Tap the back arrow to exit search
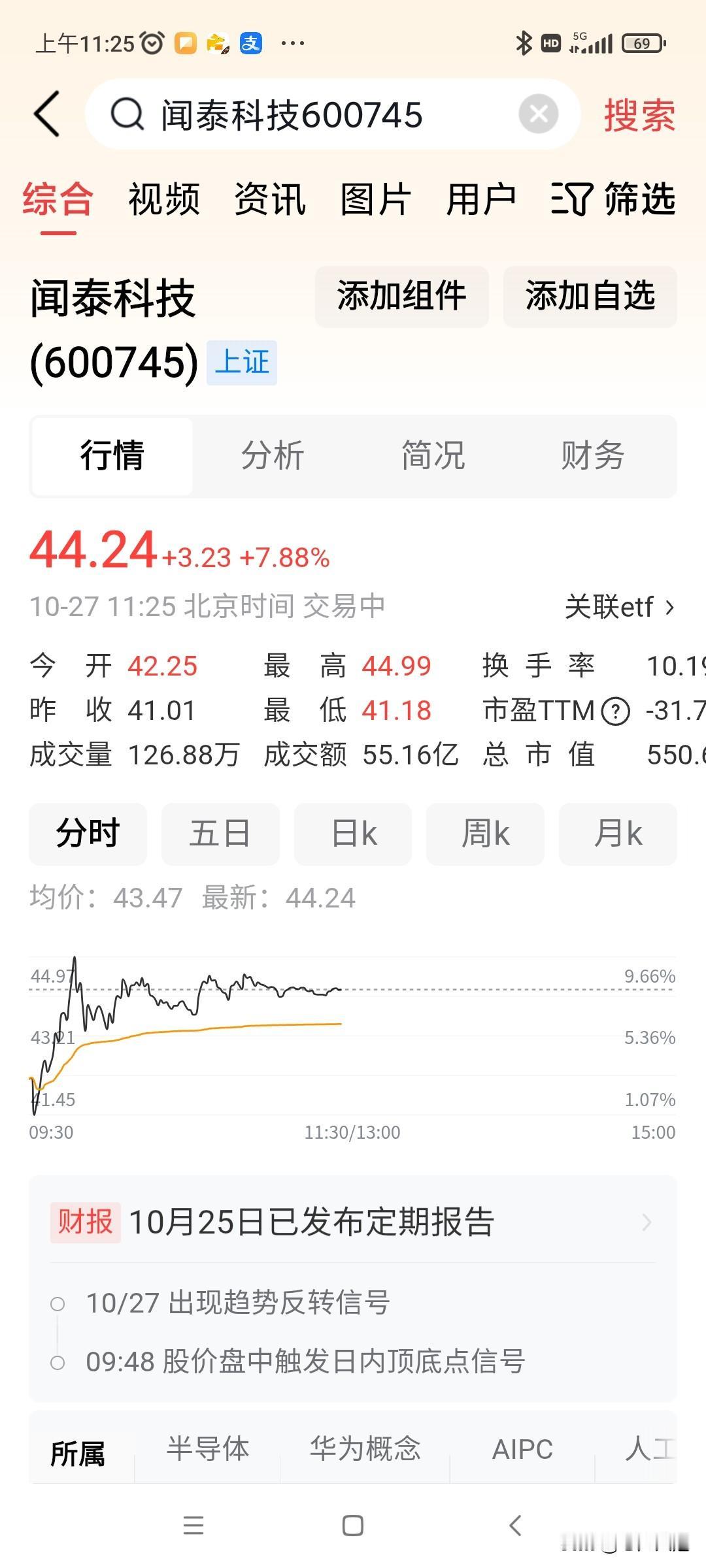This screenshot has height=1568, width=706. tap(46, 112)
